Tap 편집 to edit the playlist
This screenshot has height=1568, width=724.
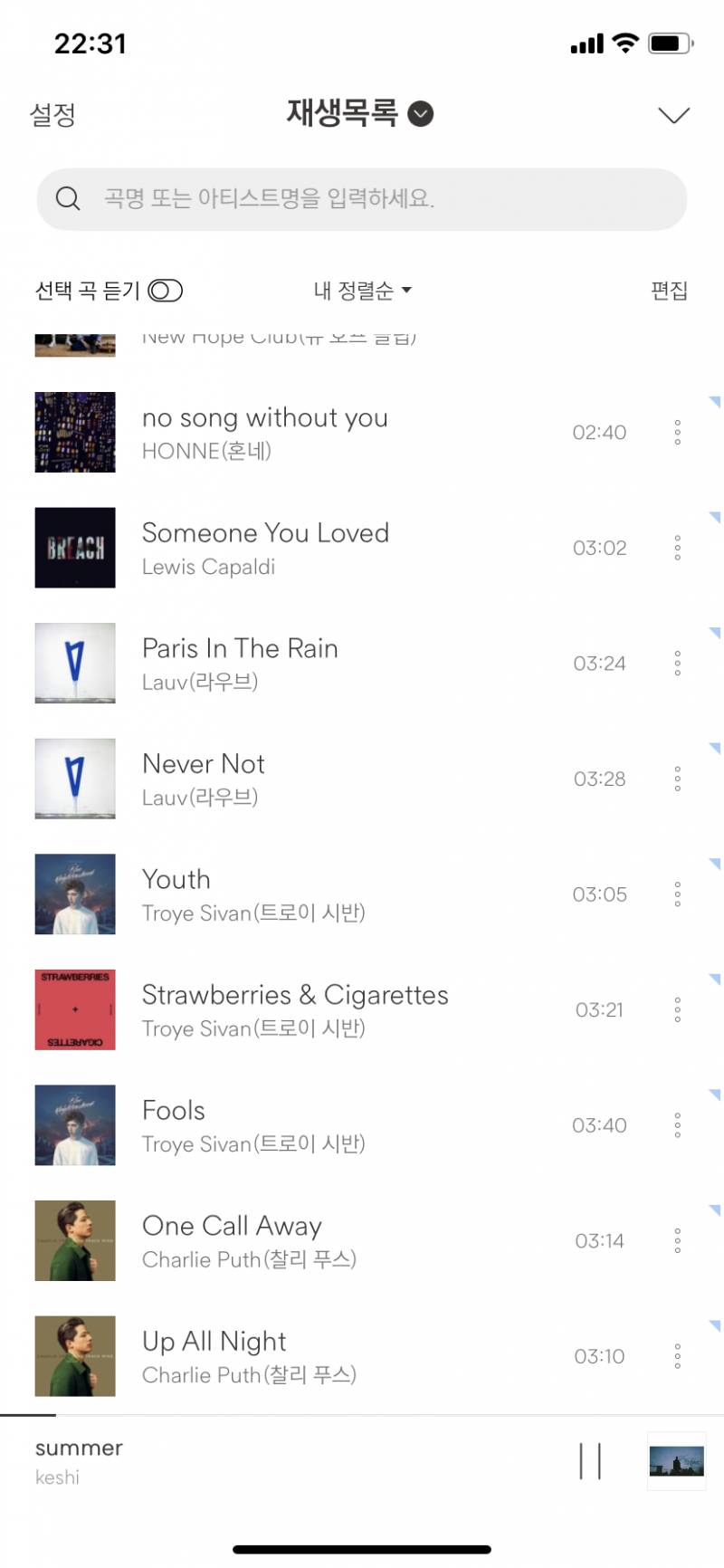tap(669, 291)
